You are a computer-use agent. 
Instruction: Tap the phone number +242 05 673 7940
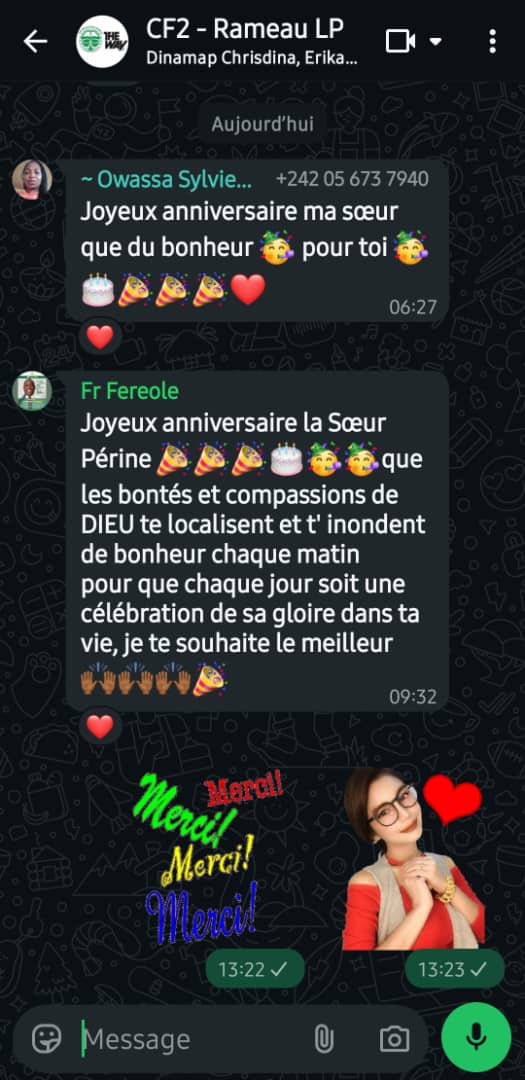(351, 179)
